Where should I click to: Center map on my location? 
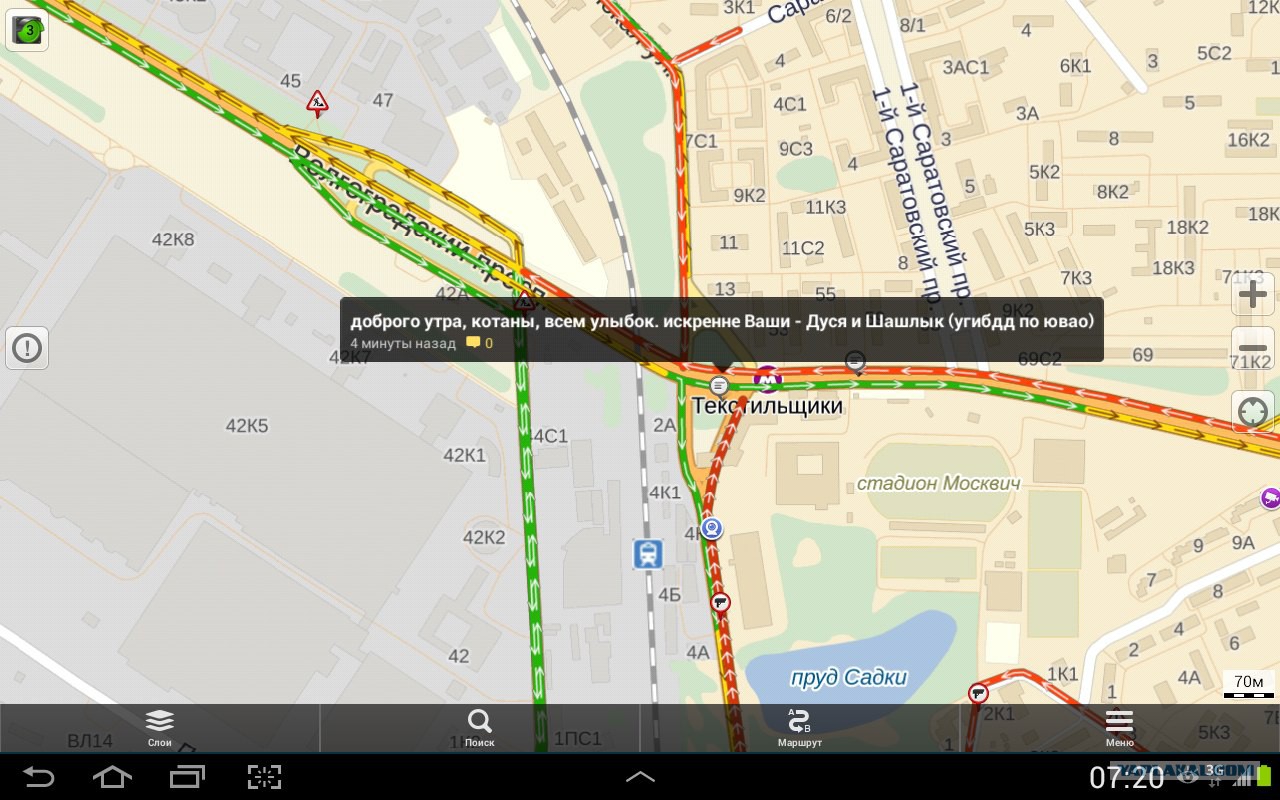[1253, 411]
